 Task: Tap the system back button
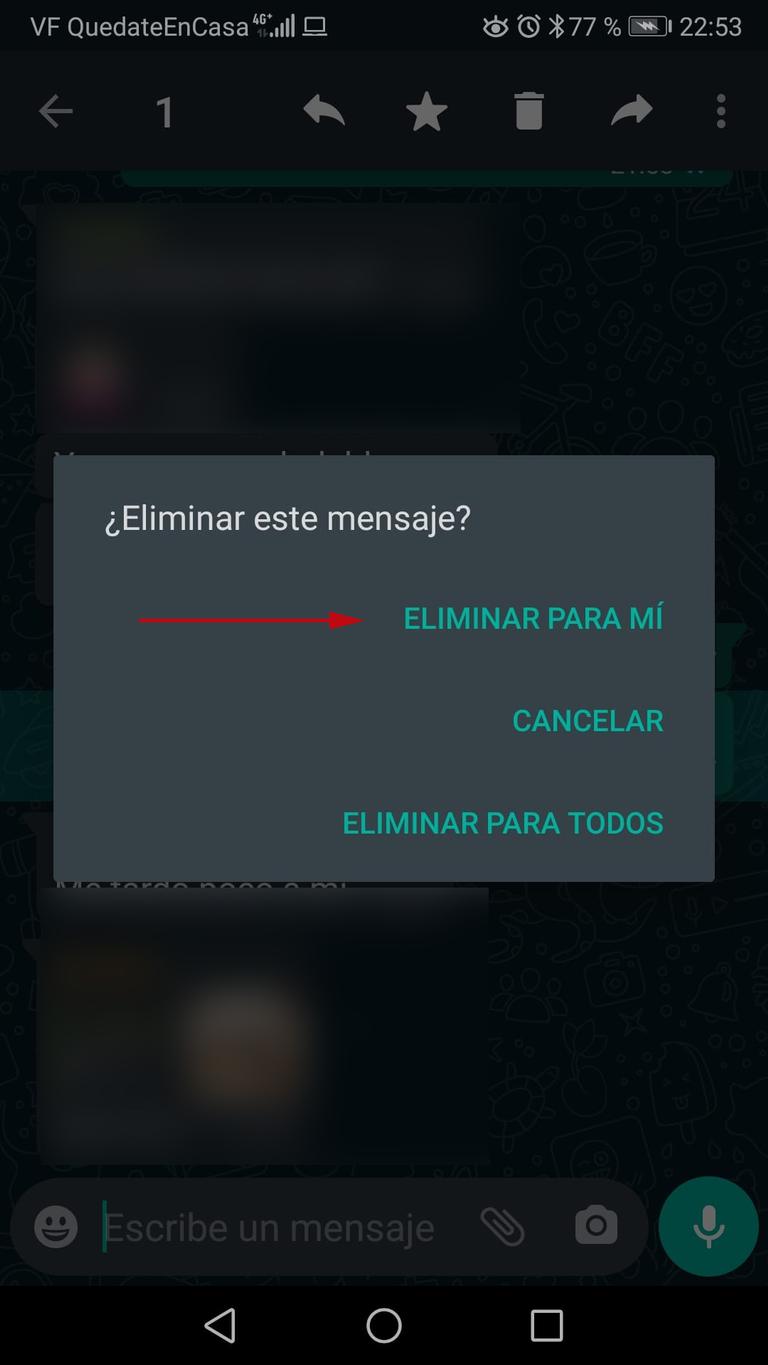(x=220, y=1326)
